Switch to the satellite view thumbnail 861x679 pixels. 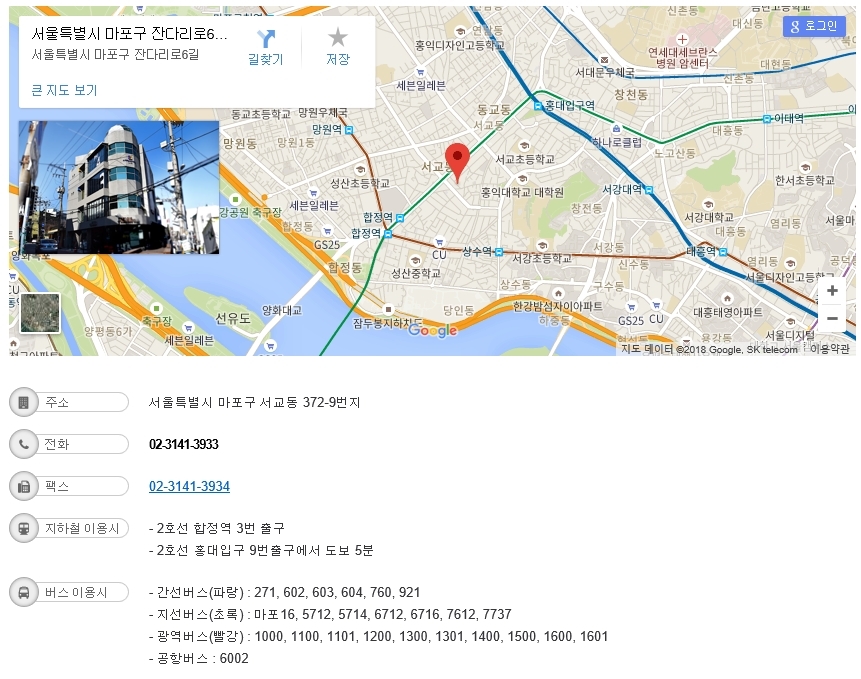point(40,313)
